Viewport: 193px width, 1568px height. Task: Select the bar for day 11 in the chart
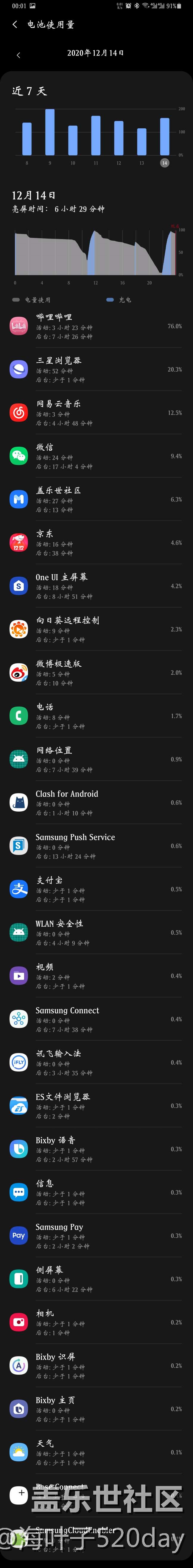pos(96,135)
